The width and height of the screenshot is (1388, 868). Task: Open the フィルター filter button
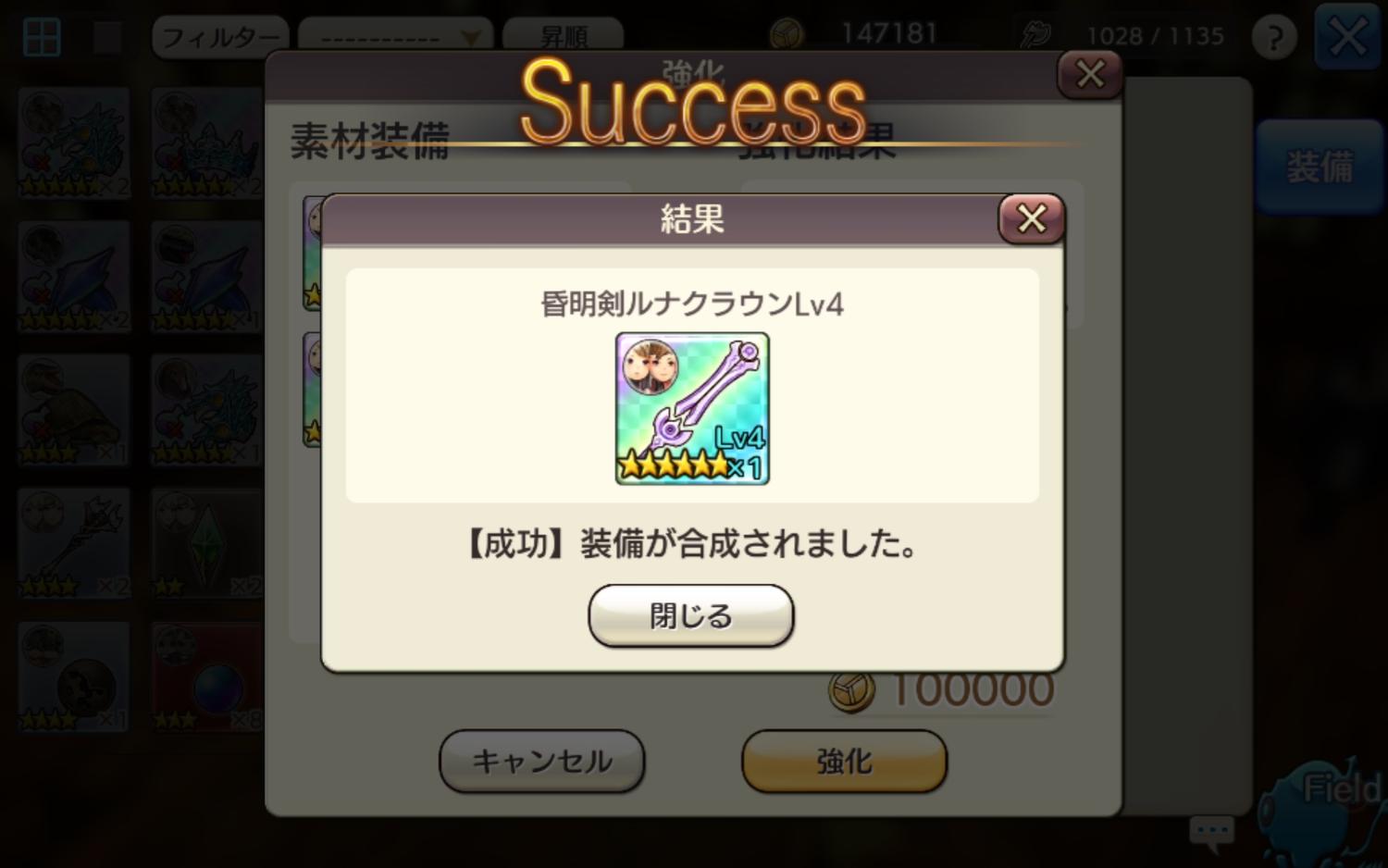[220, 37]
